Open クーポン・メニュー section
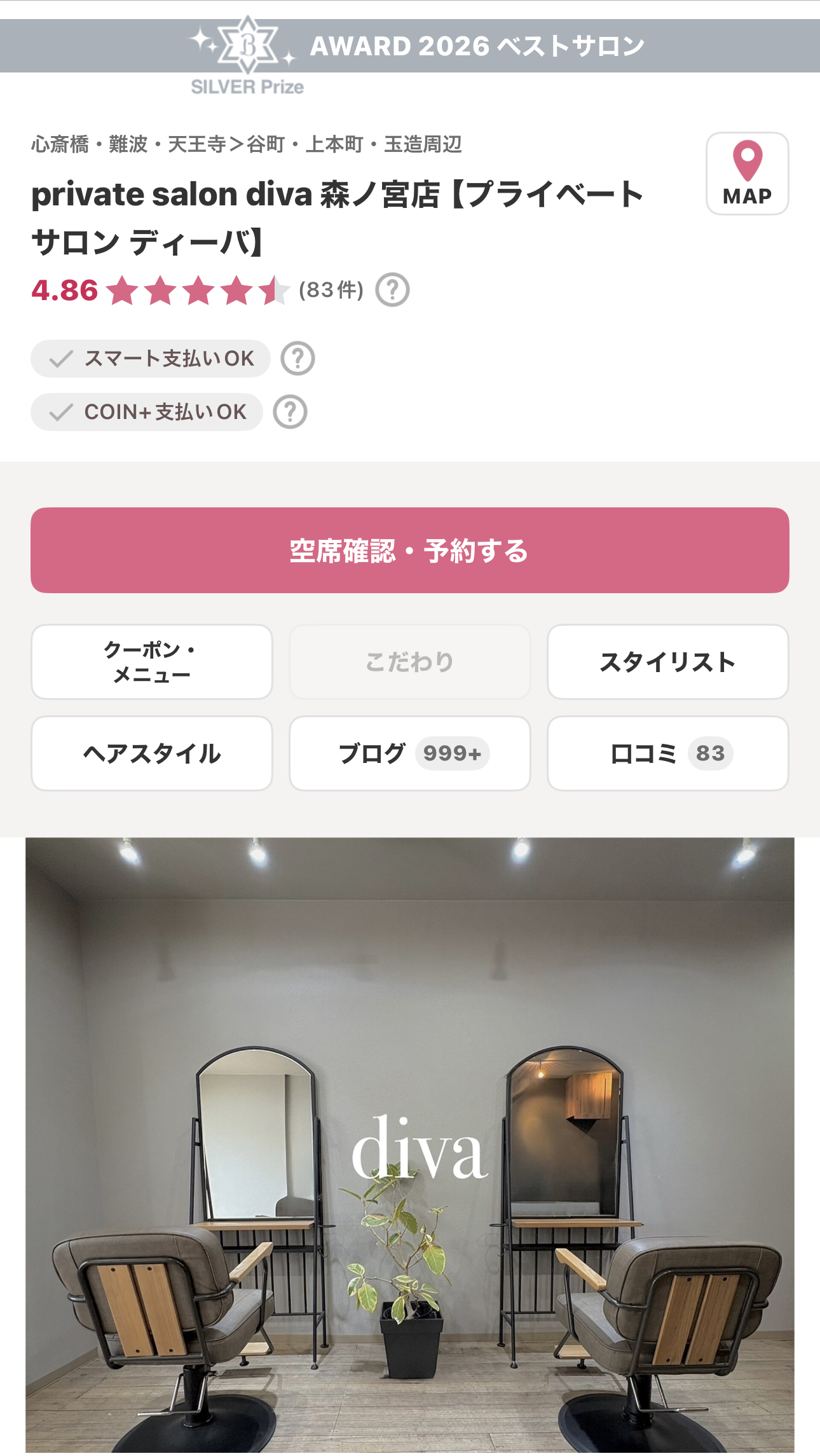 click(x=152, y=662)
